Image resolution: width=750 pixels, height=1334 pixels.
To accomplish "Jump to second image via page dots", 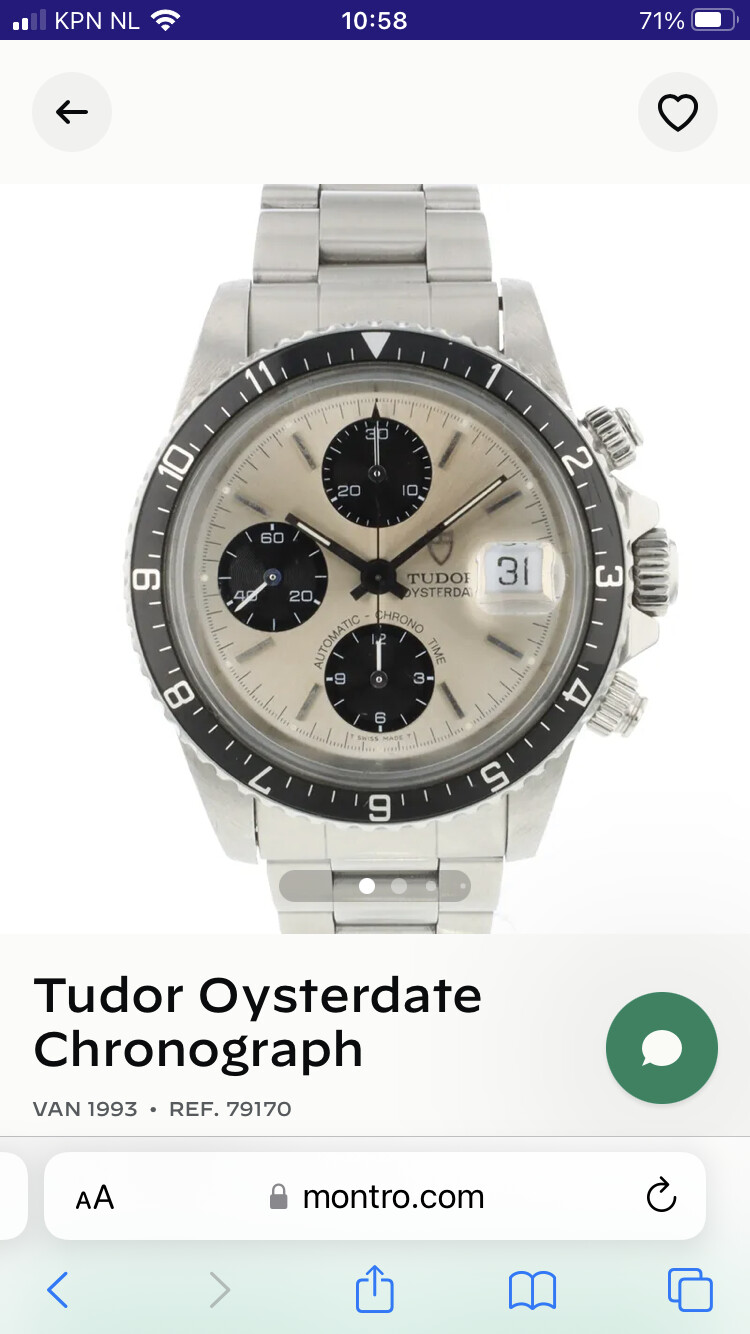I will point(399,886).
